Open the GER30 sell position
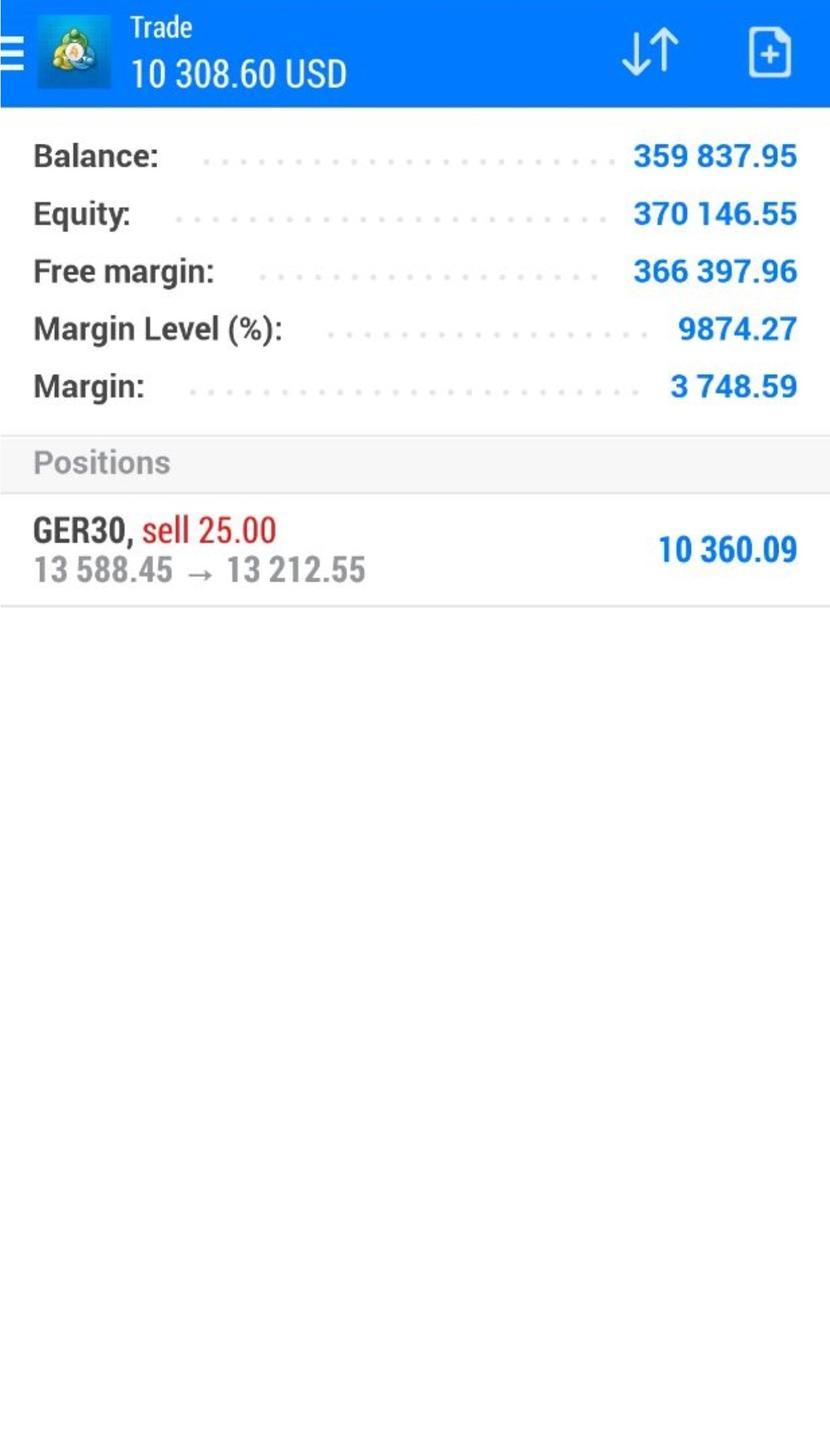The height and width of the screenshot is (1440, 830). point(414,549)
